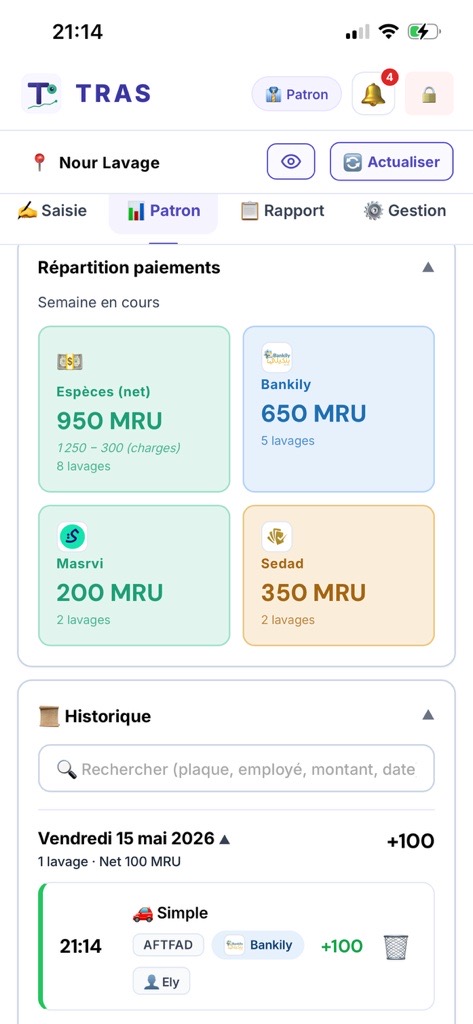The width and height of the screenshot is (473, 1024).
Task: Open the notifications bell
Action: click(373, 94)
